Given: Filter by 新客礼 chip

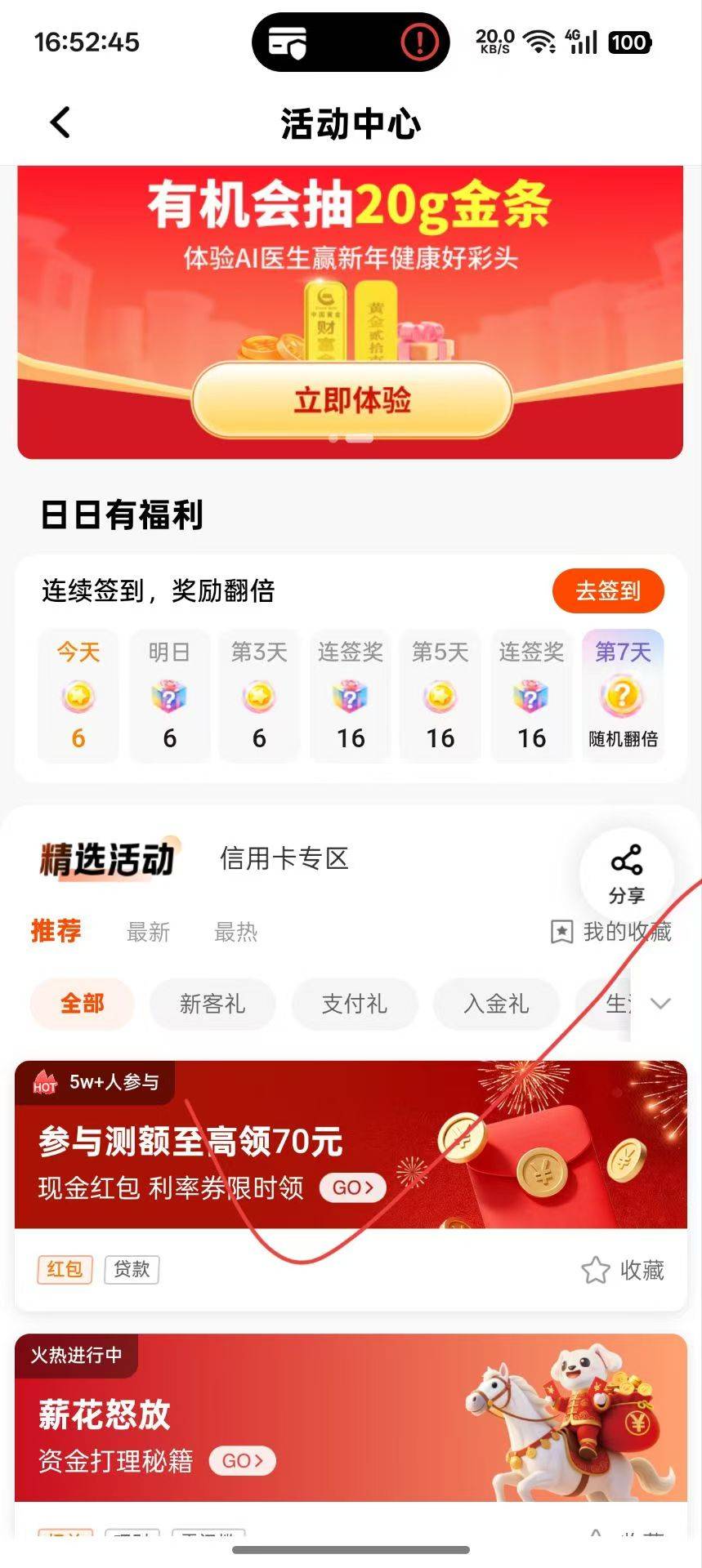Looking at the screenshot, I should 212,1004.
